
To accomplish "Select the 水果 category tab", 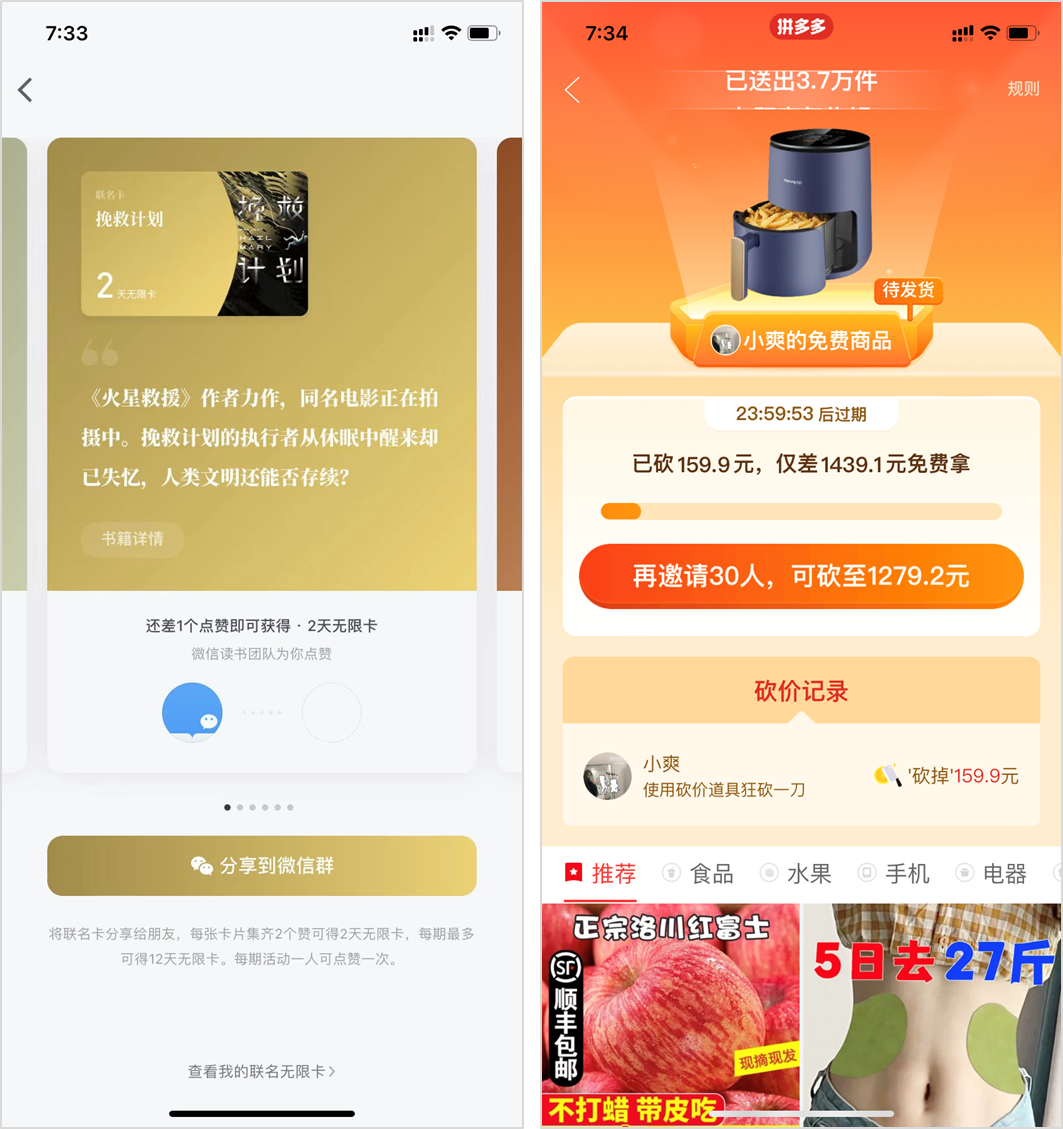I will pos(796,873).
